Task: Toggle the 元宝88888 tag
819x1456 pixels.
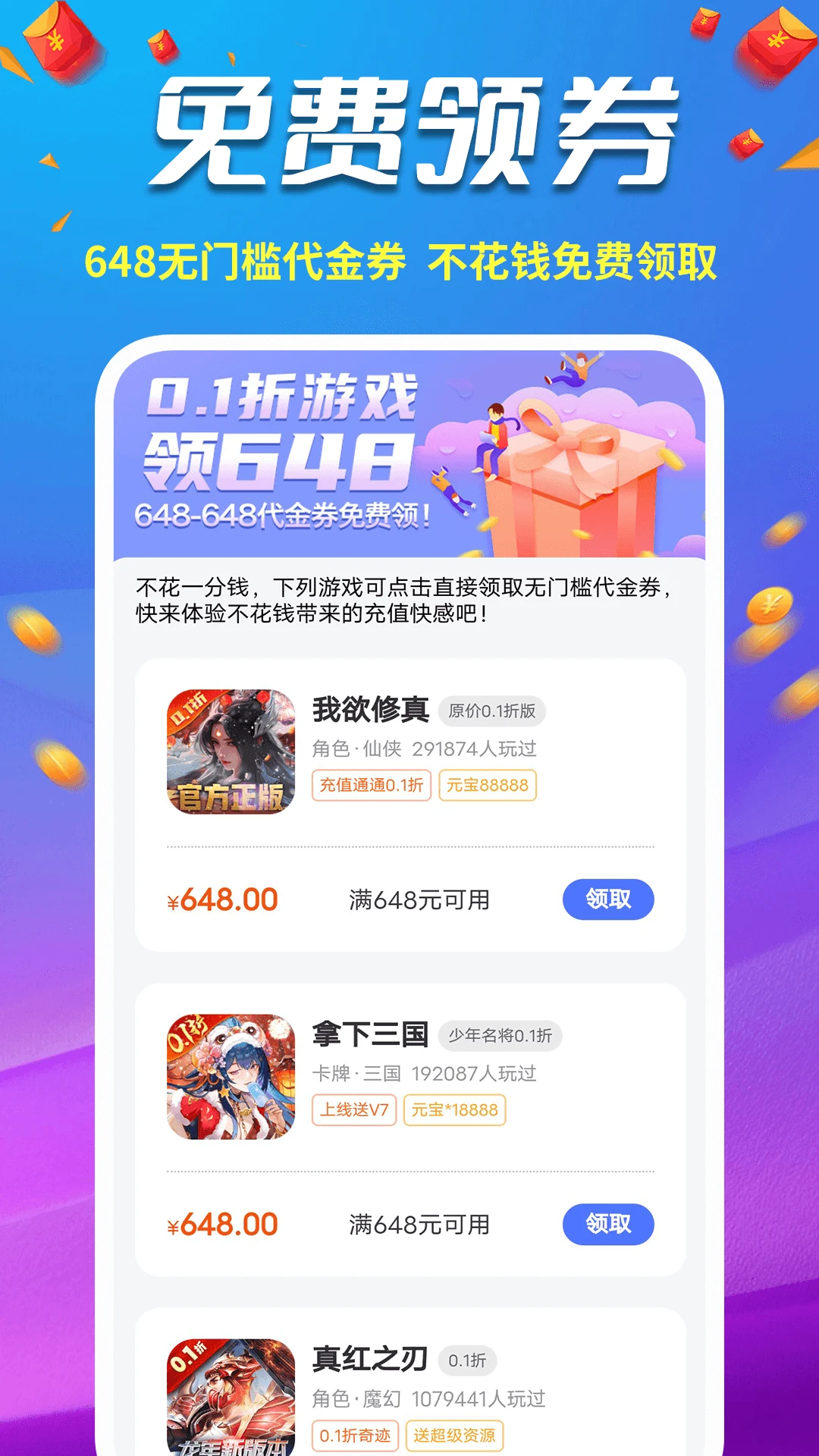Action: point(489,786)
